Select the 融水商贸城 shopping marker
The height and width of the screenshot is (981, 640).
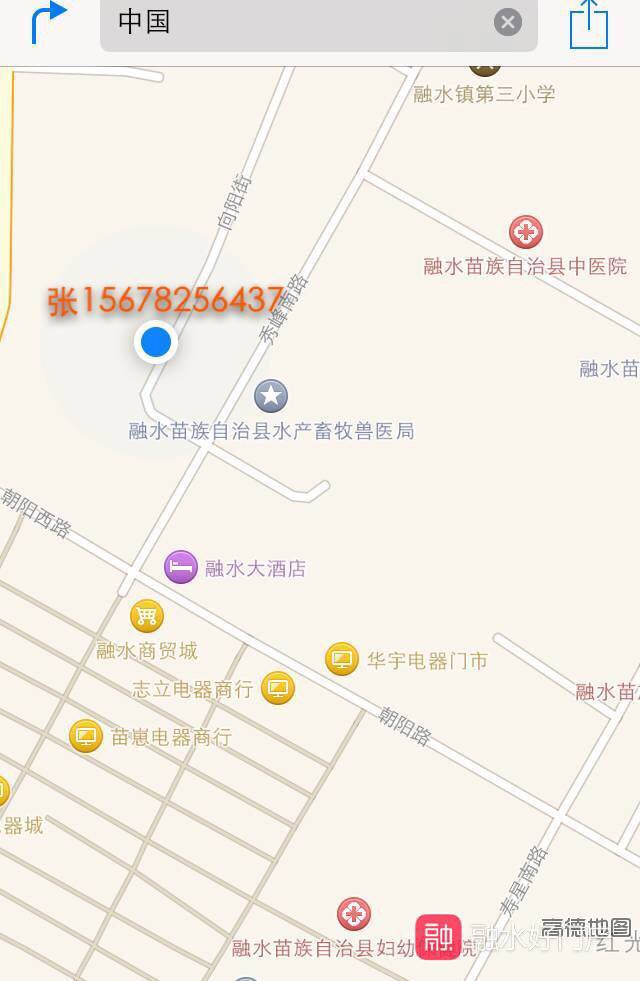coord(146,615)
